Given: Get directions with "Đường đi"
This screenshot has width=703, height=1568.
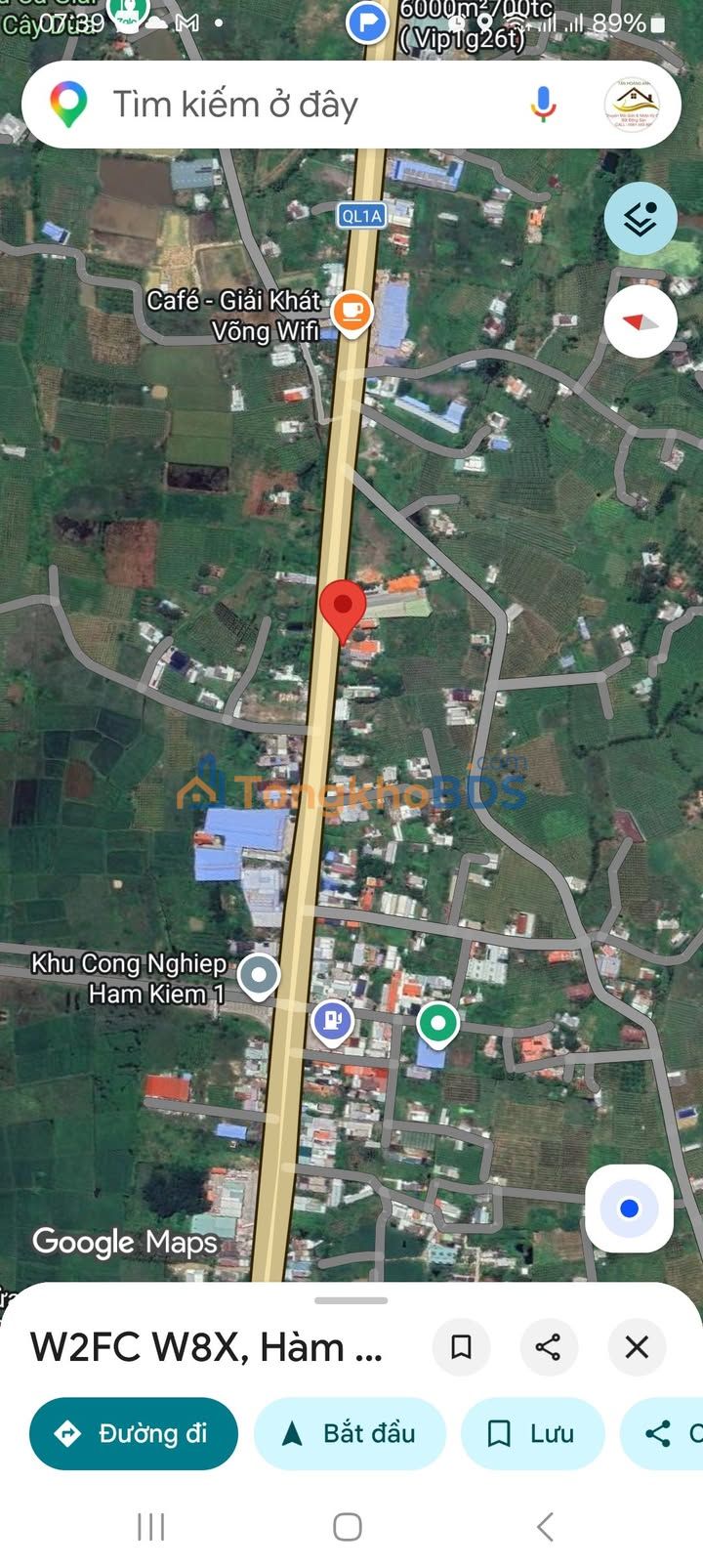Looking at the screenshot, I should (x=134, y=1433).
